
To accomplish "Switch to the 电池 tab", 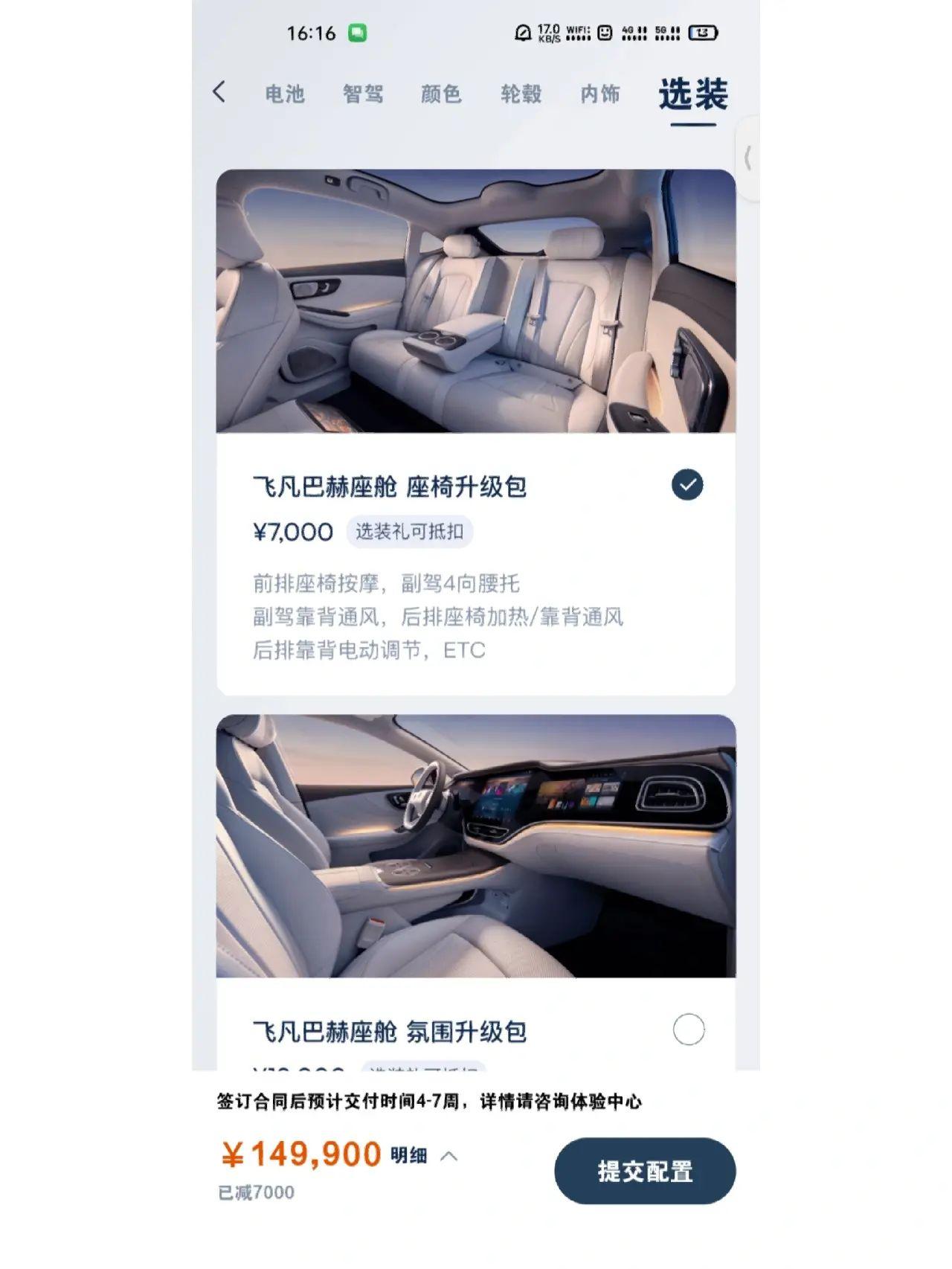I will pyautogui.click(x=285, y=94).
